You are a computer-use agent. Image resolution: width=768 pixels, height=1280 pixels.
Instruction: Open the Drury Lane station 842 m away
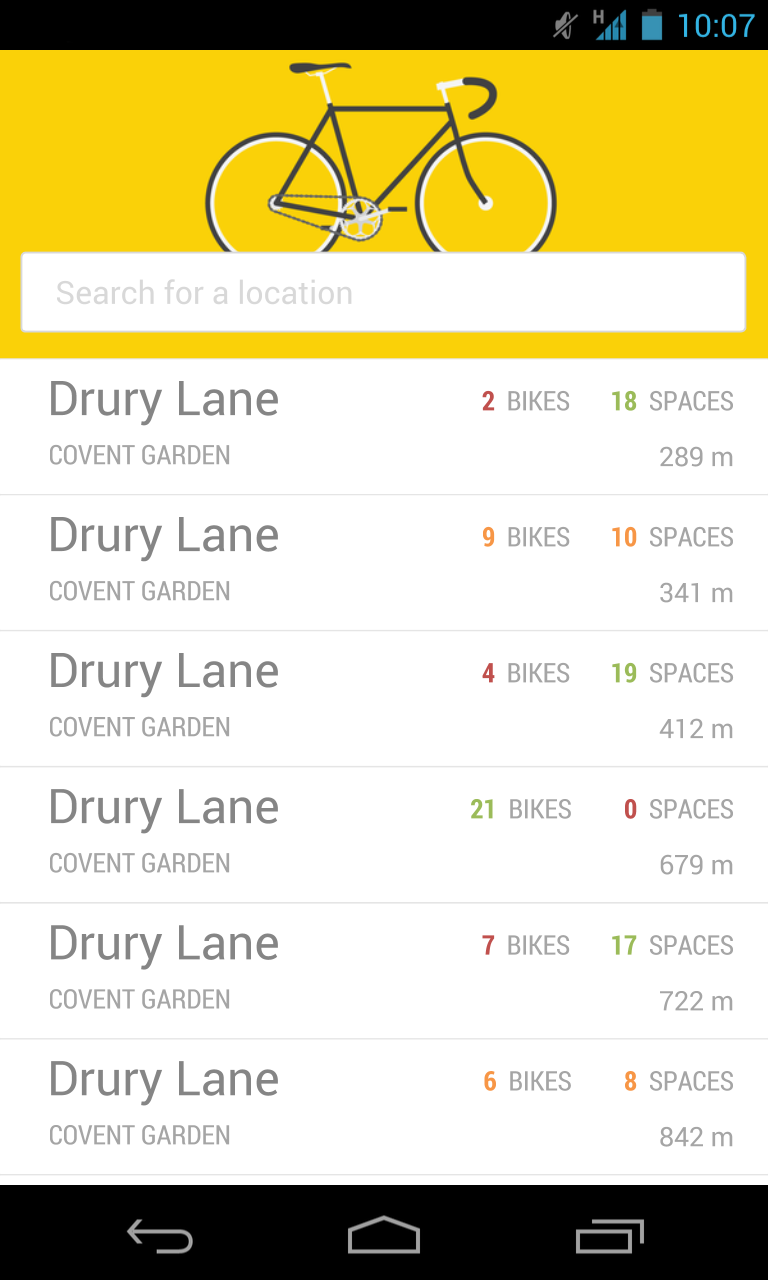(384, 1107)
